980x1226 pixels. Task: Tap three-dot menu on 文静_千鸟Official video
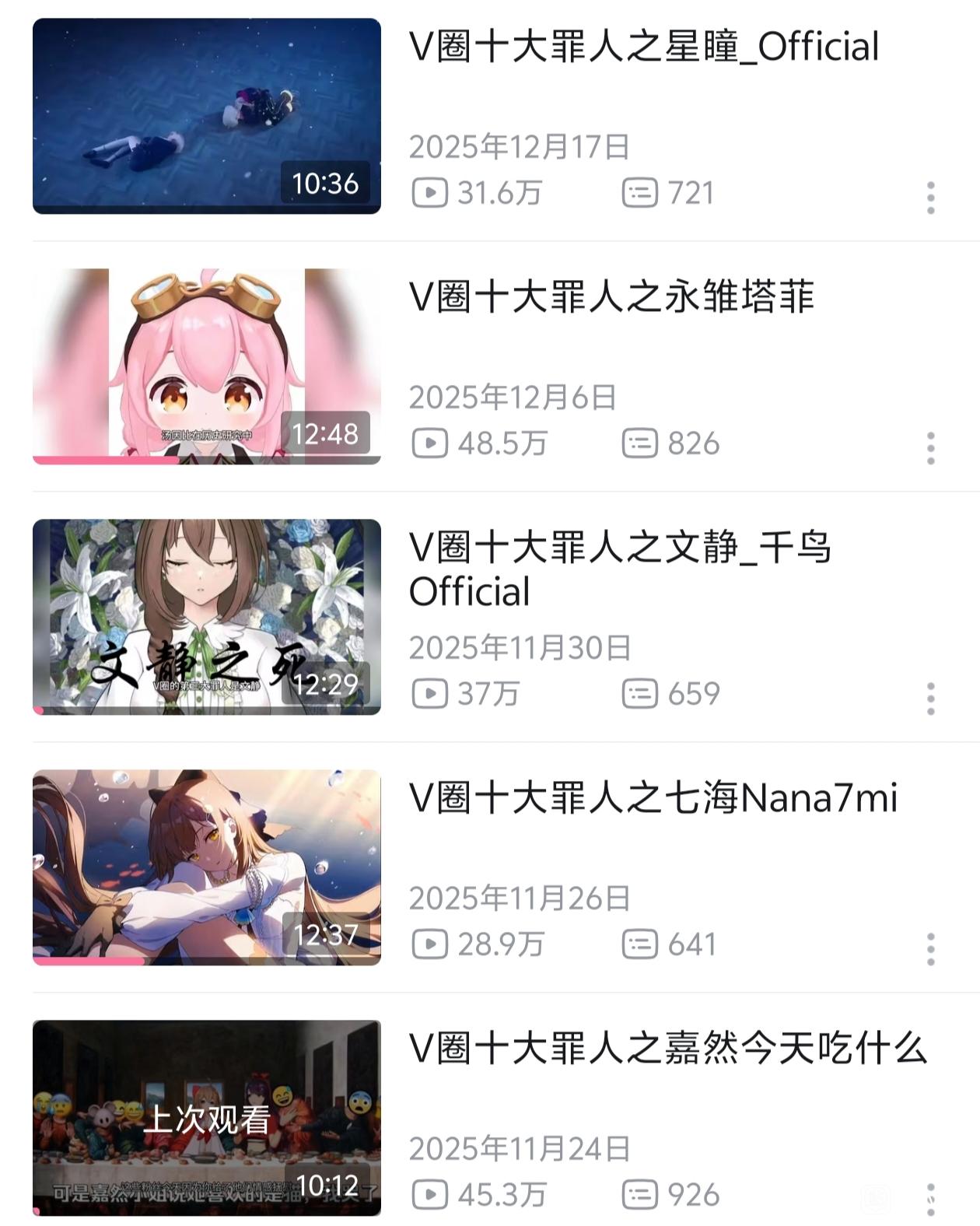point(930,699)
